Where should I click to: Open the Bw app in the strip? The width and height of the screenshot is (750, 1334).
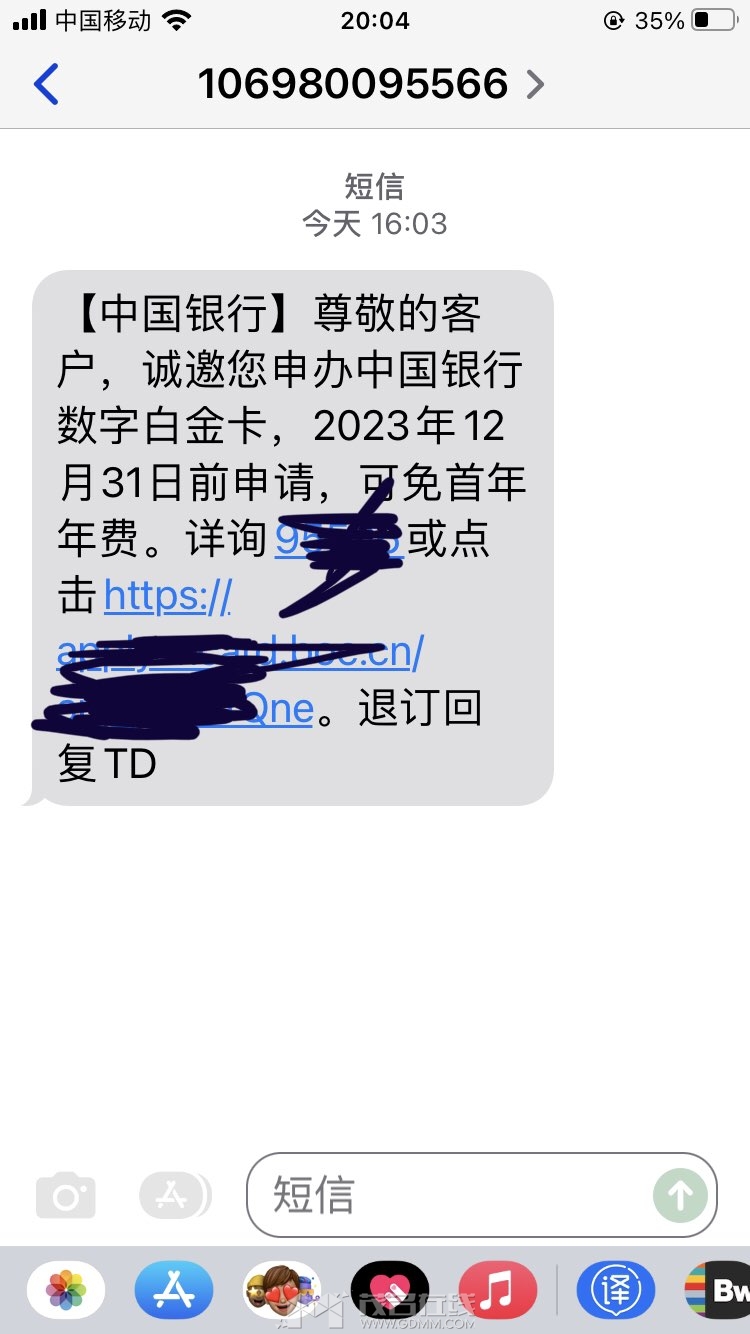[720, 1290]
